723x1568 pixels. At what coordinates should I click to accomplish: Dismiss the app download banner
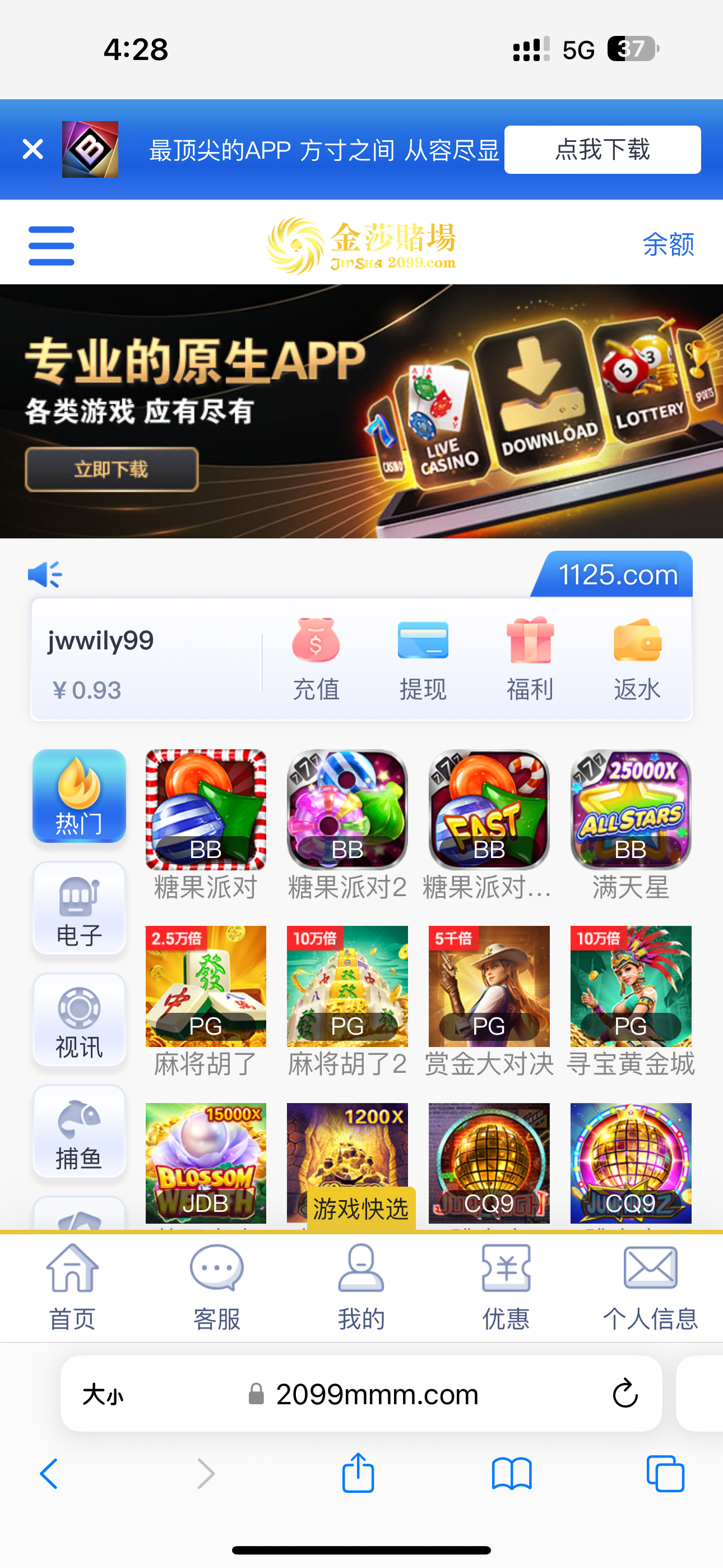pyautogui.click(x=33, y=149)
